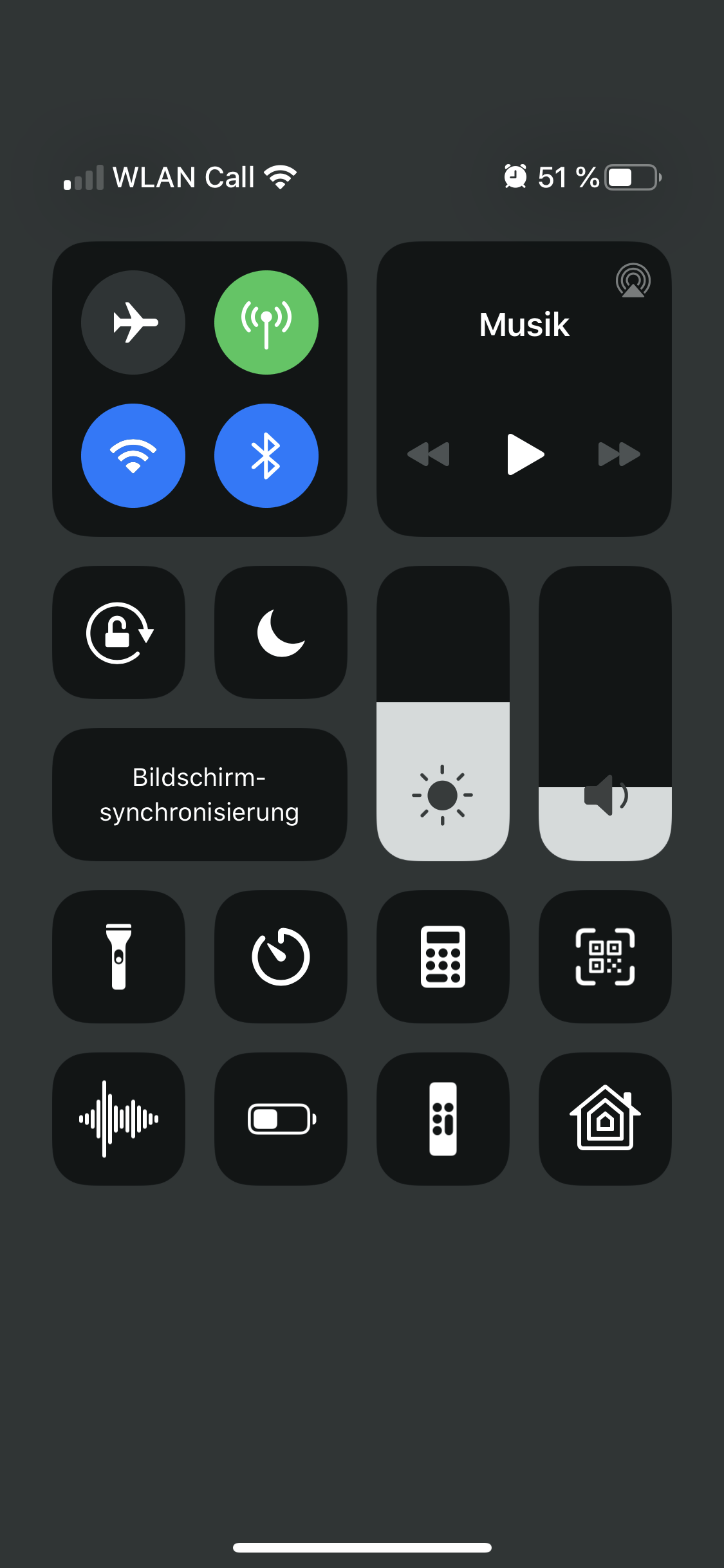Disable Wi-Fi connection
This screenshot has width=724, height=1568.
(x=133, y=456)
